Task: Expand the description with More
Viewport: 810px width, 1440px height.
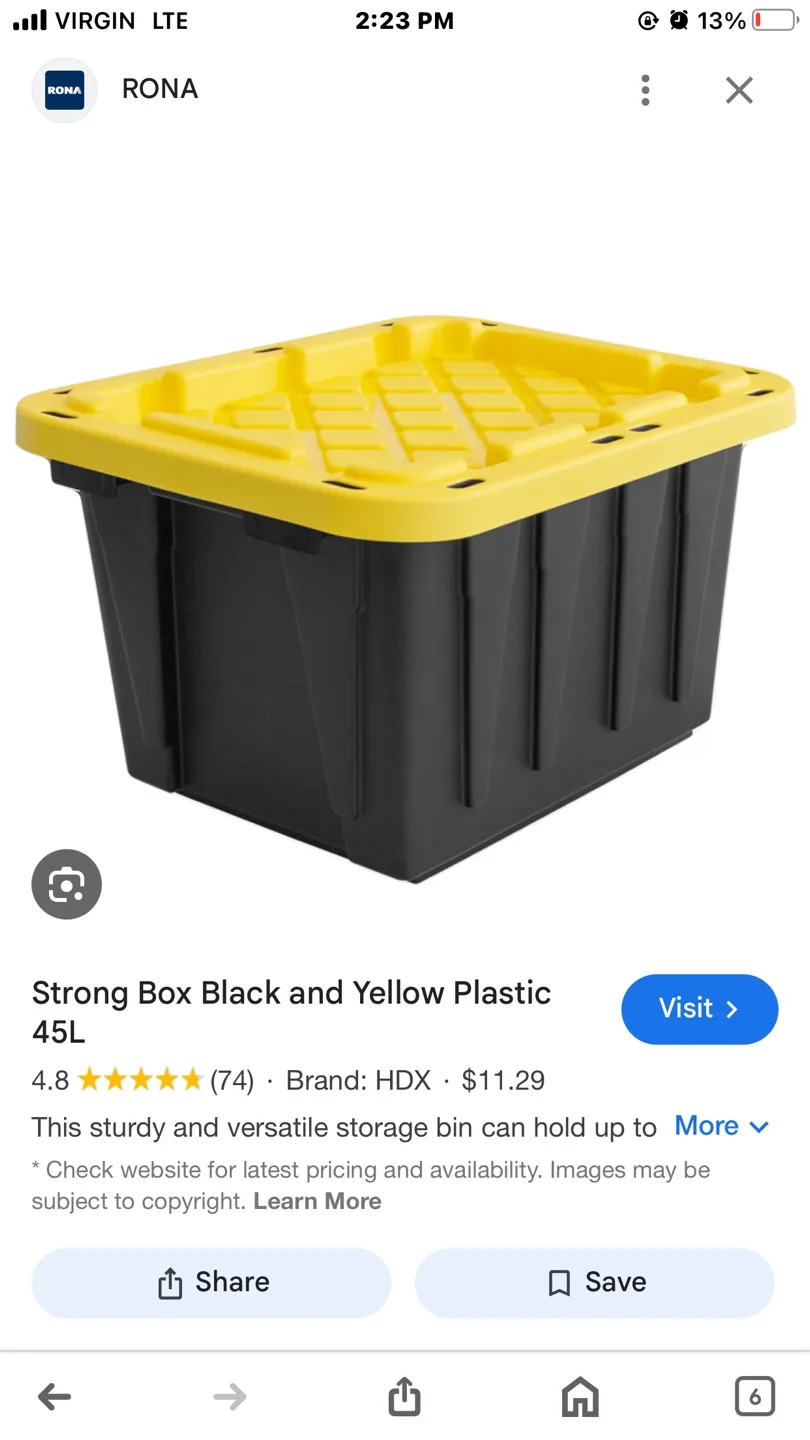Action: tap(721, 1126)
